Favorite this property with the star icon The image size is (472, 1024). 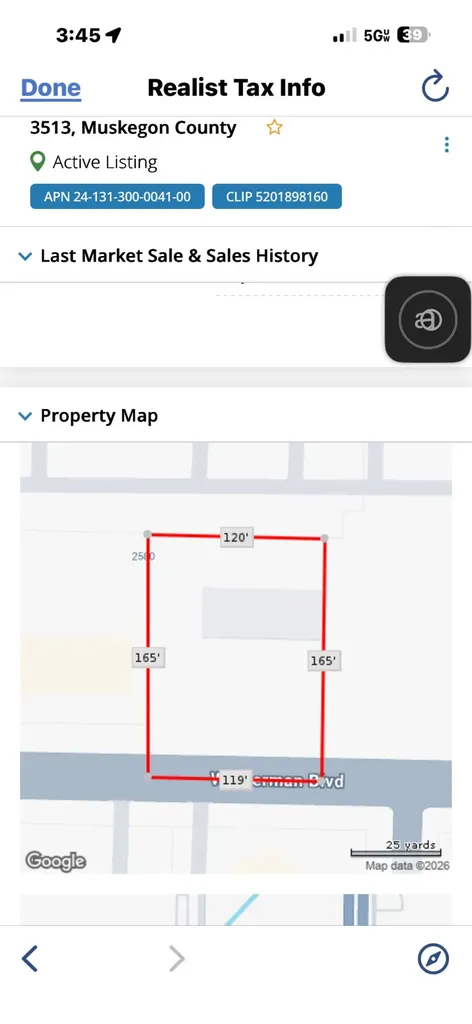pyautogui.click(x=274, y=127)
